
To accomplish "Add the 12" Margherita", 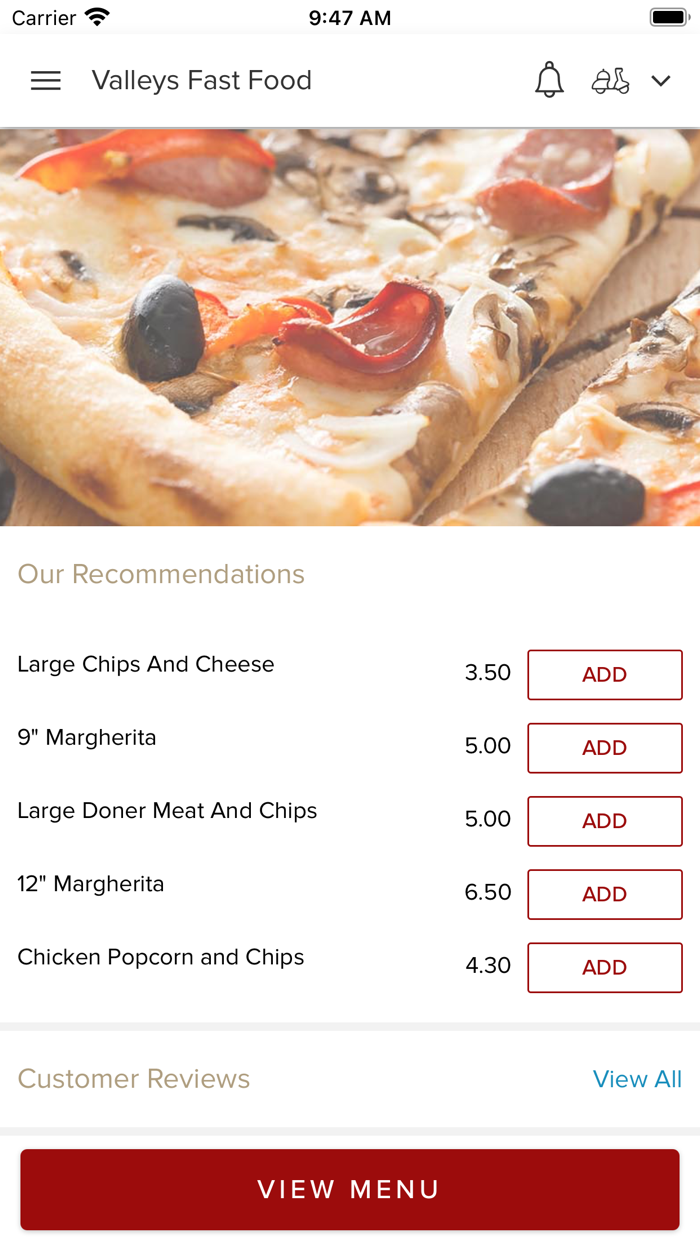I will click(605, 894).
